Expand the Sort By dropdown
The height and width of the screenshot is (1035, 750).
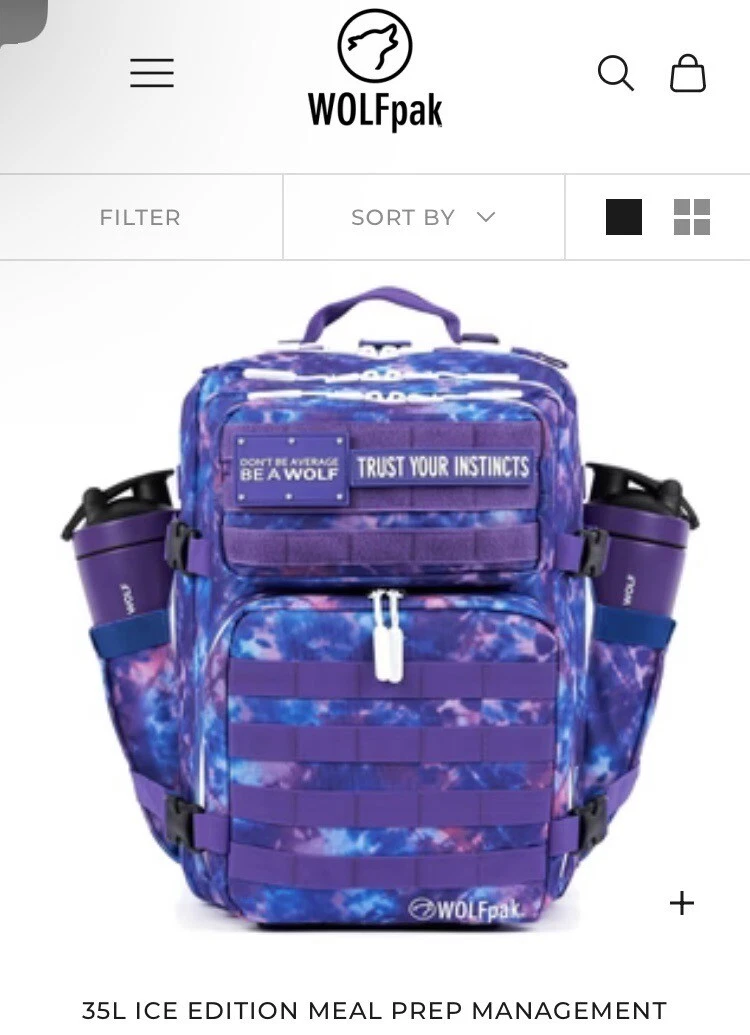(x=423, y=217)
